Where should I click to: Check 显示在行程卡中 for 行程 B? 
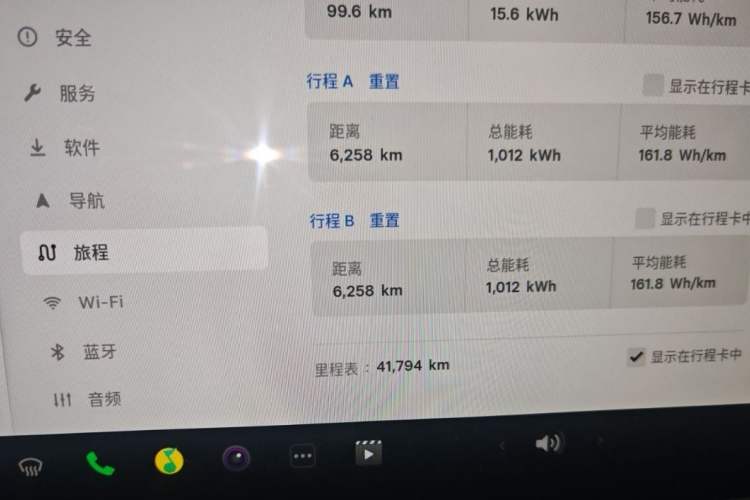645,218
